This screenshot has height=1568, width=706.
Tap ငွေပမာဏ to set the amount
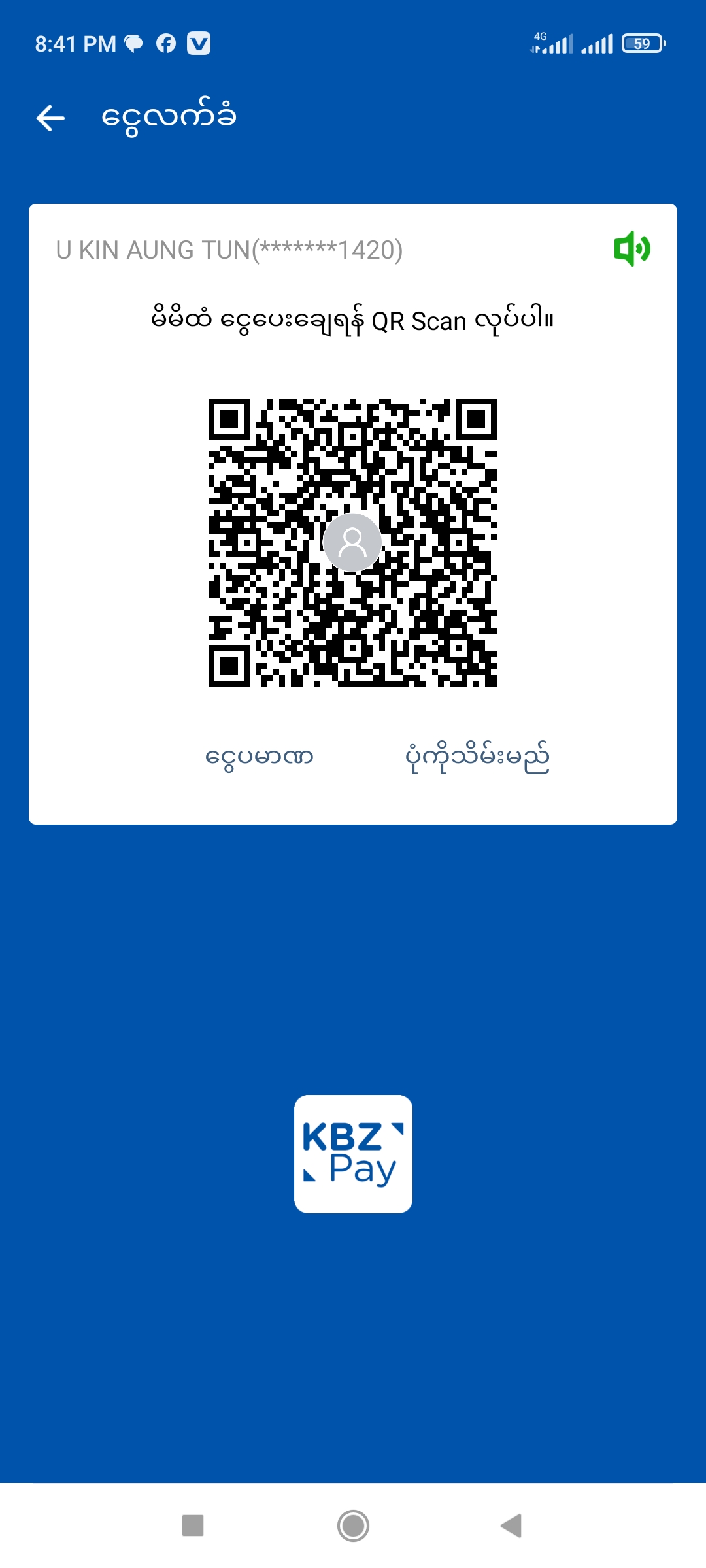(260, 757)
